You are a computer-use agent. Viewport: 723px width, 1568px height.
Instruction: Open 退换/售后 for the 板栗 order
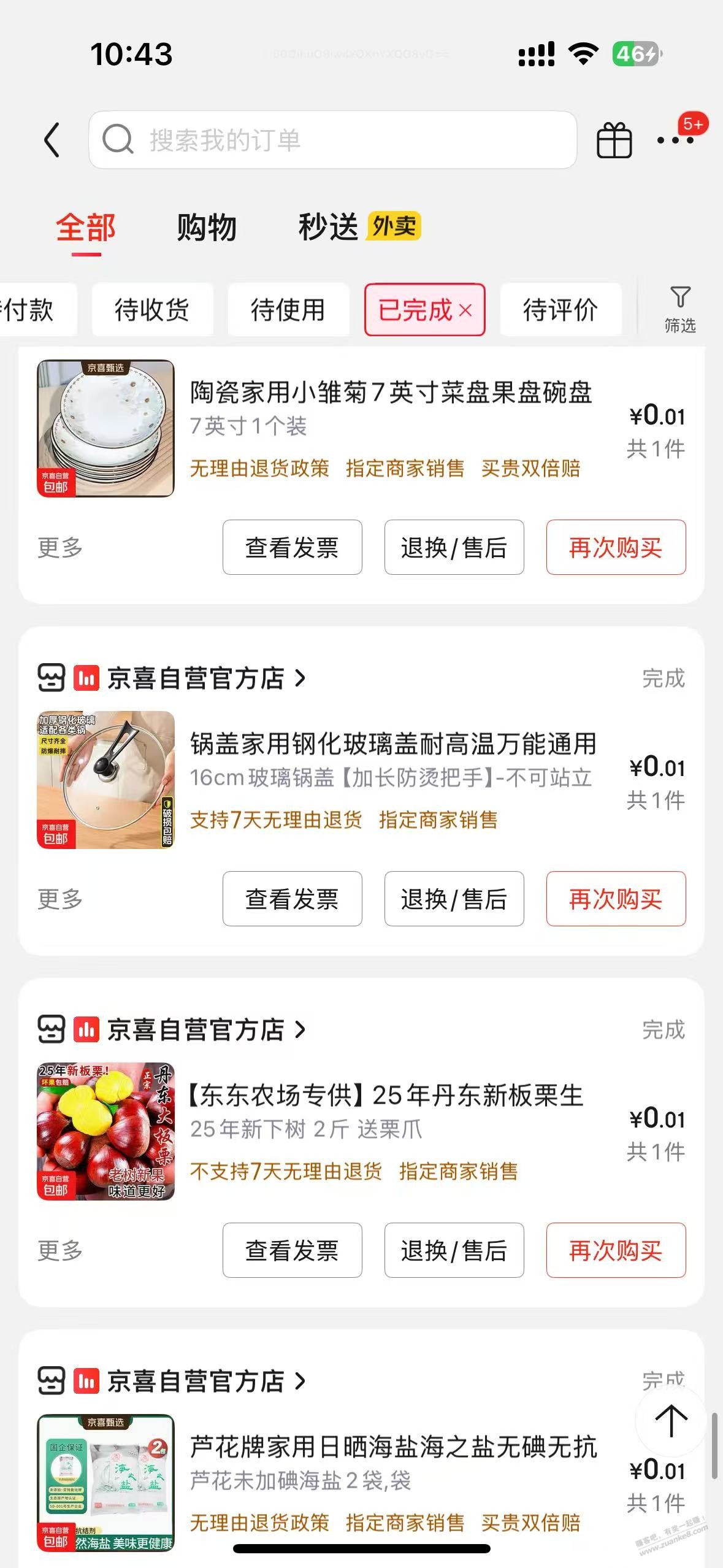point(454,1250)
